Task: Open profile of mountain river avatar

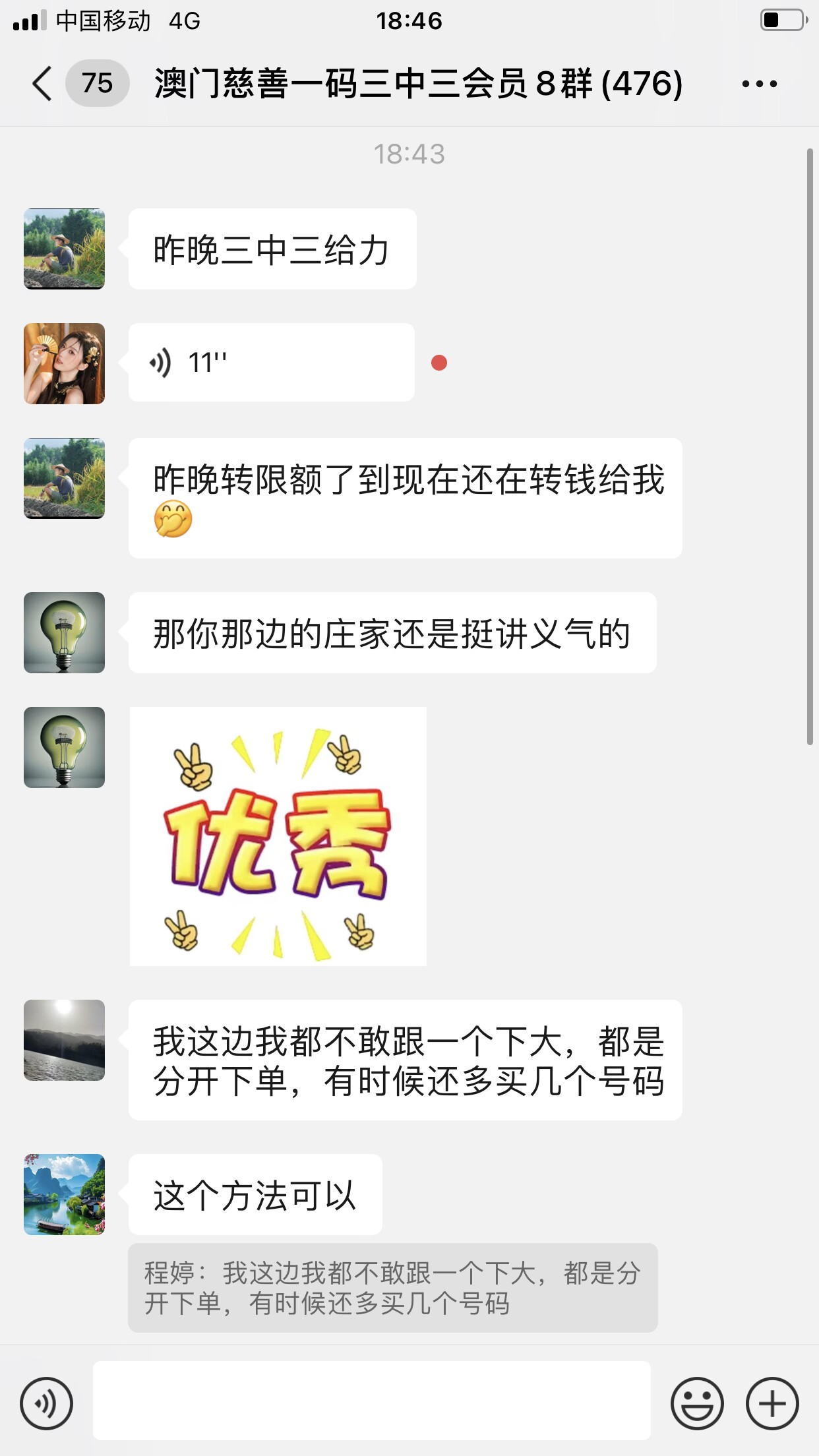Action: coord(64,1194)
